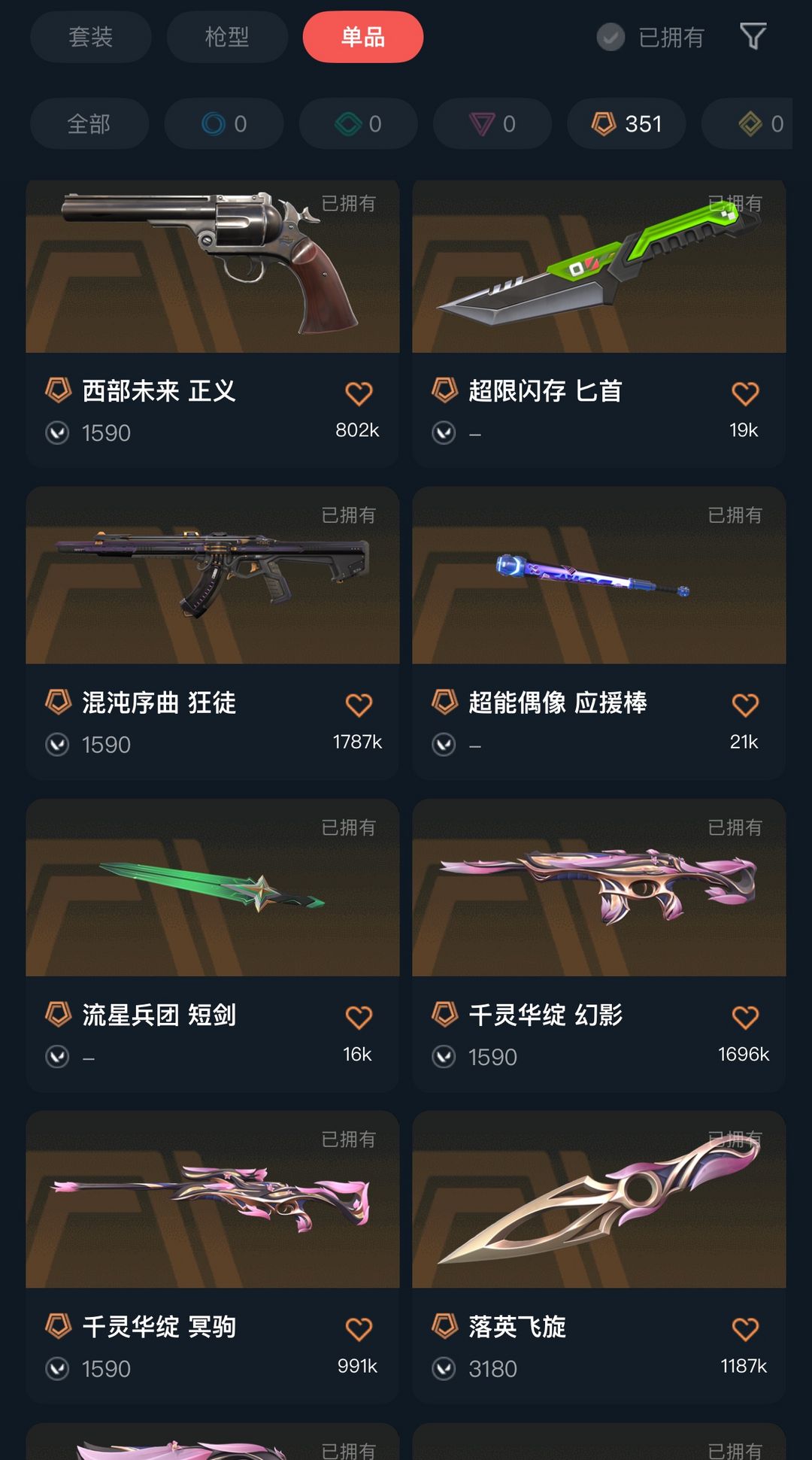Switch to the 枪型 tab
812x1460 pixels.
(227, 36)
